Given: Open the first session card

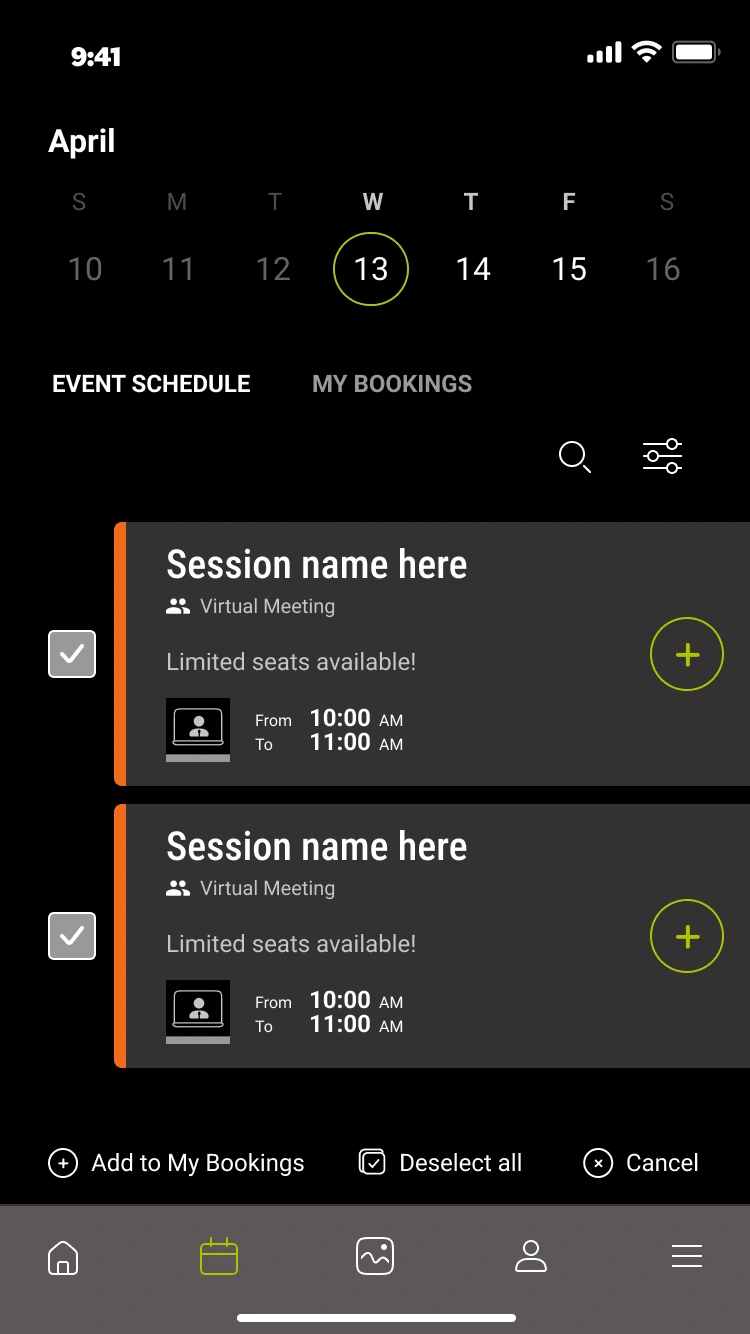Looking at the screenshot, I should tap(432, 654).
